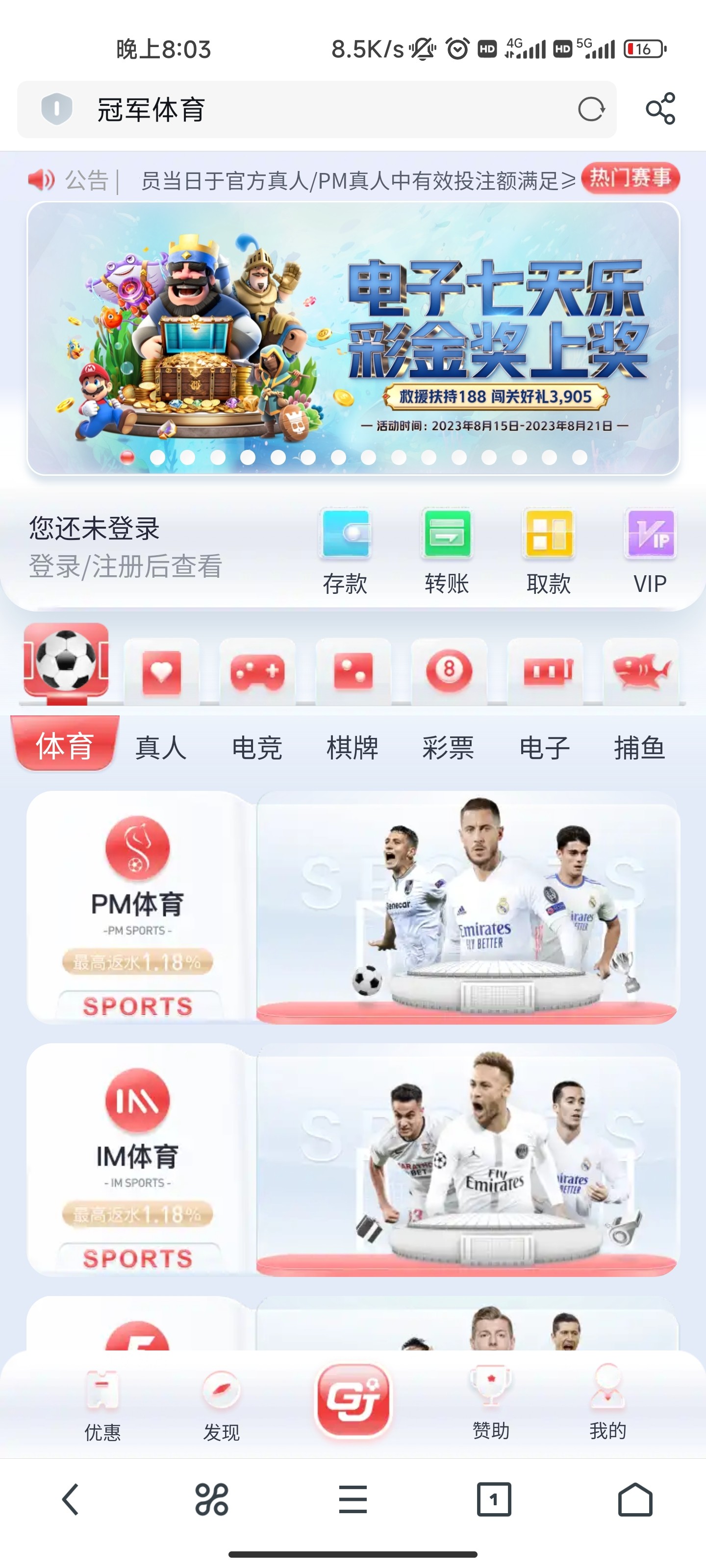Open the IM体育 card

click(x=353, y=1159)
